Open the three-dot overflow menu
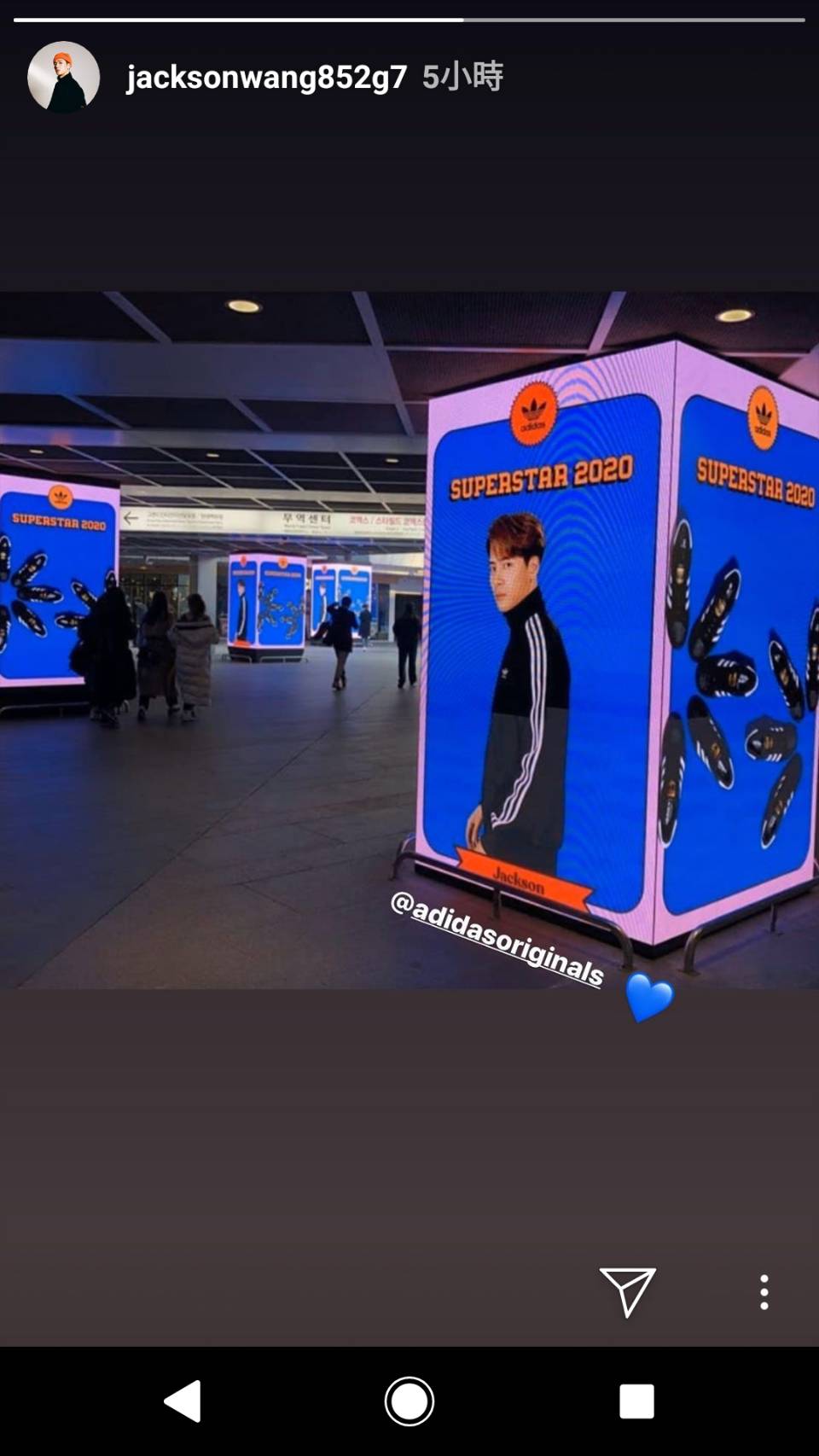 (764, 1292)
